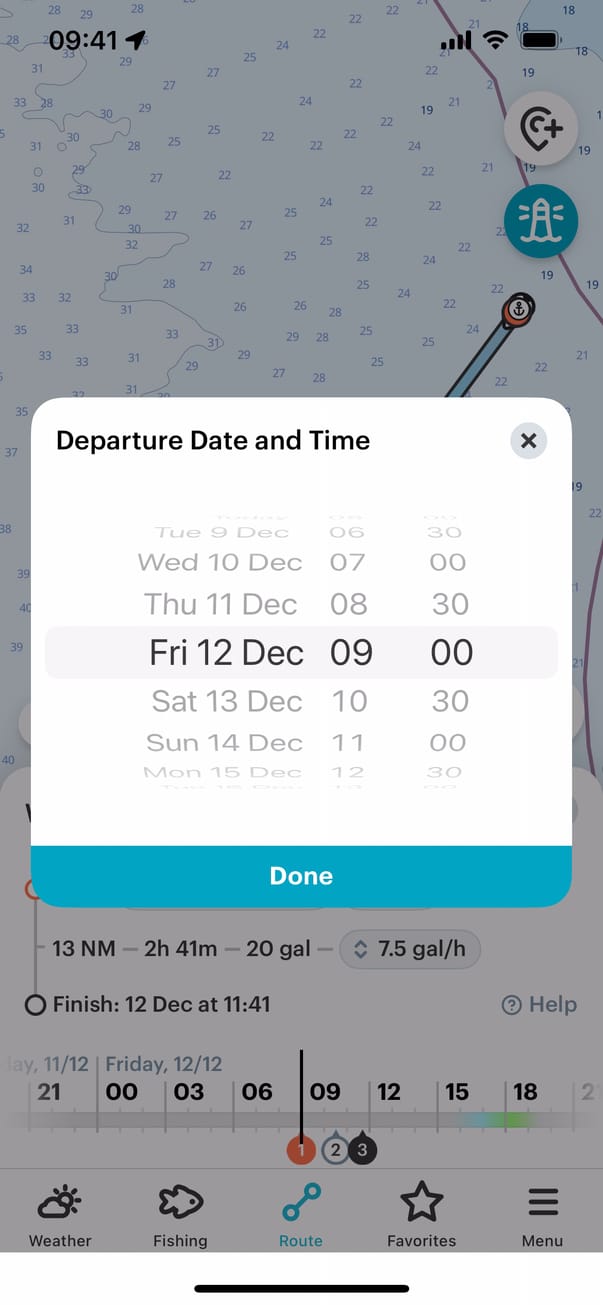Go to the Favorites tab
603x1305 pixels.
pos(421,1216)
